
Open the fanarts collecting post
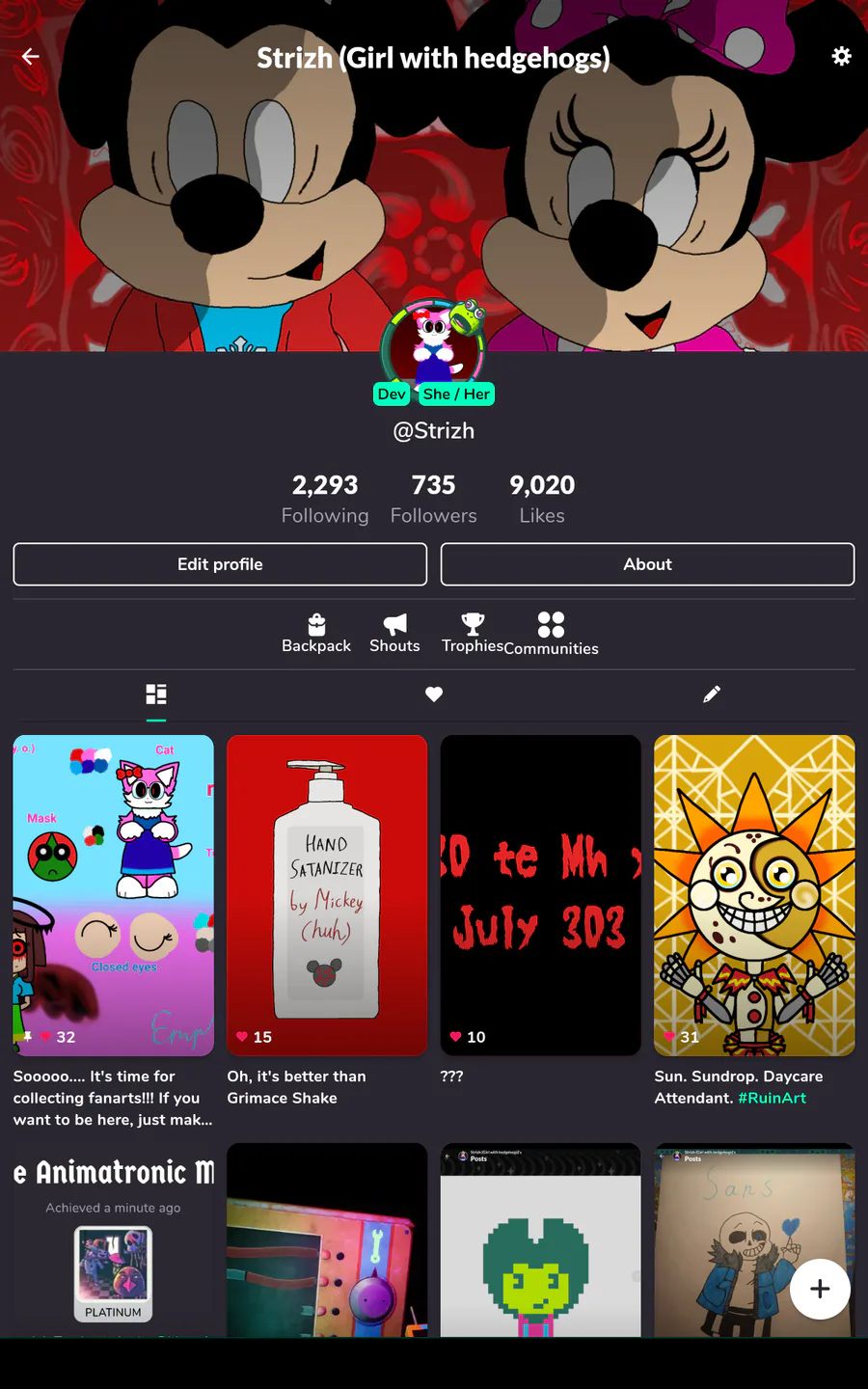(x=114, y=895)
